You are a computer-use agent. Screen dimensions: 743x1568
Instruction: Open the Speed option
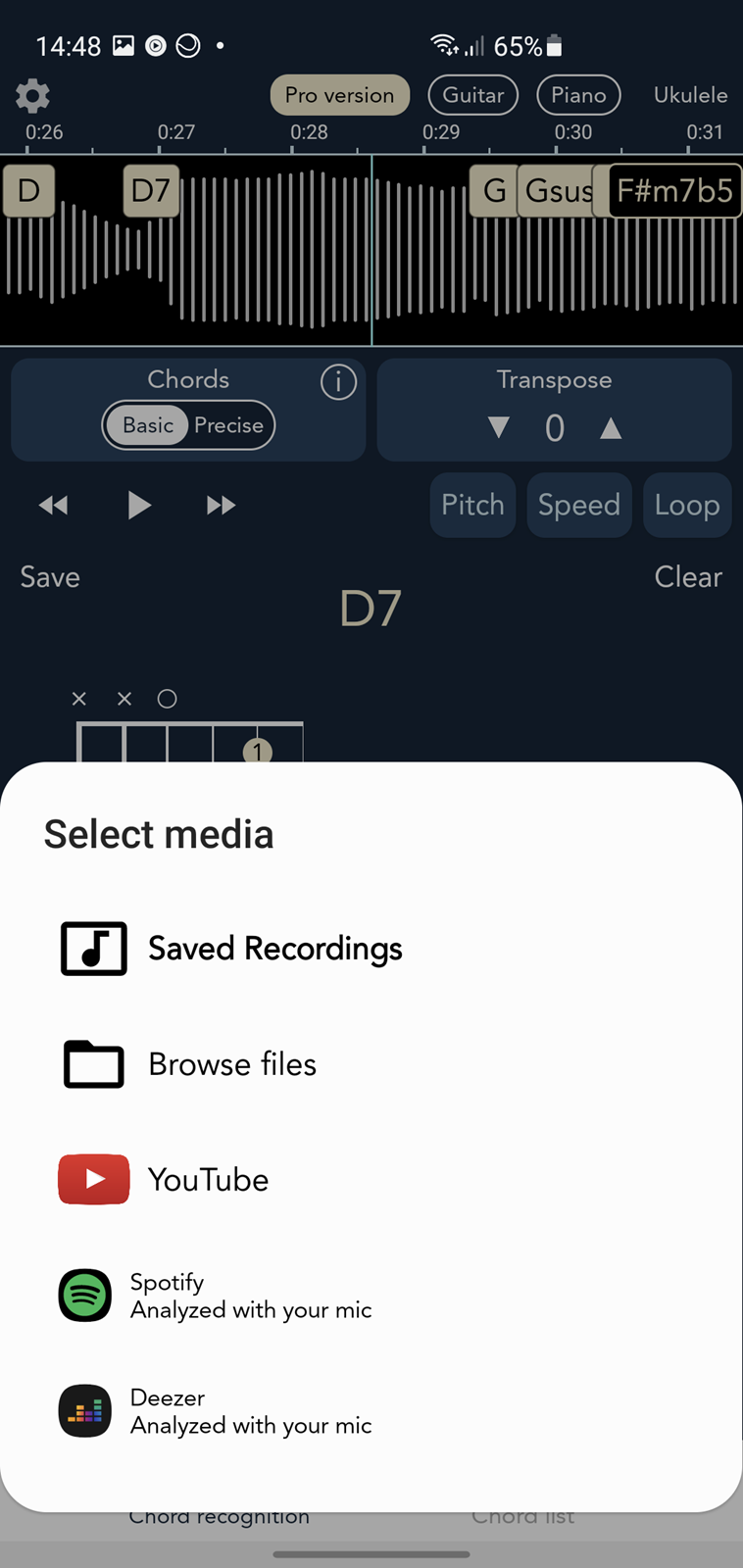[578, 505]
